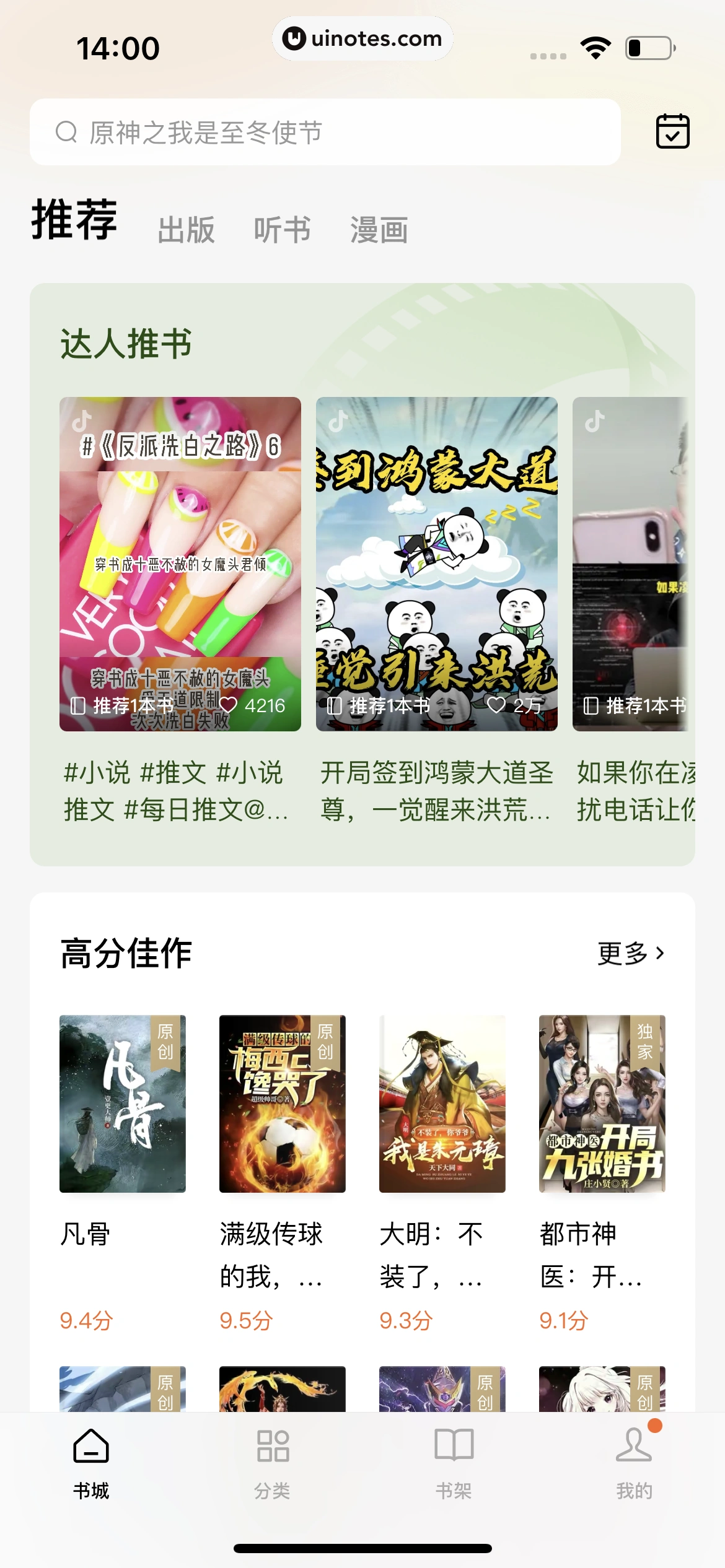
Task: Open the 开局签到鸿蒙大道圣尊 recommendation video
Action: (x=436, y=564)
